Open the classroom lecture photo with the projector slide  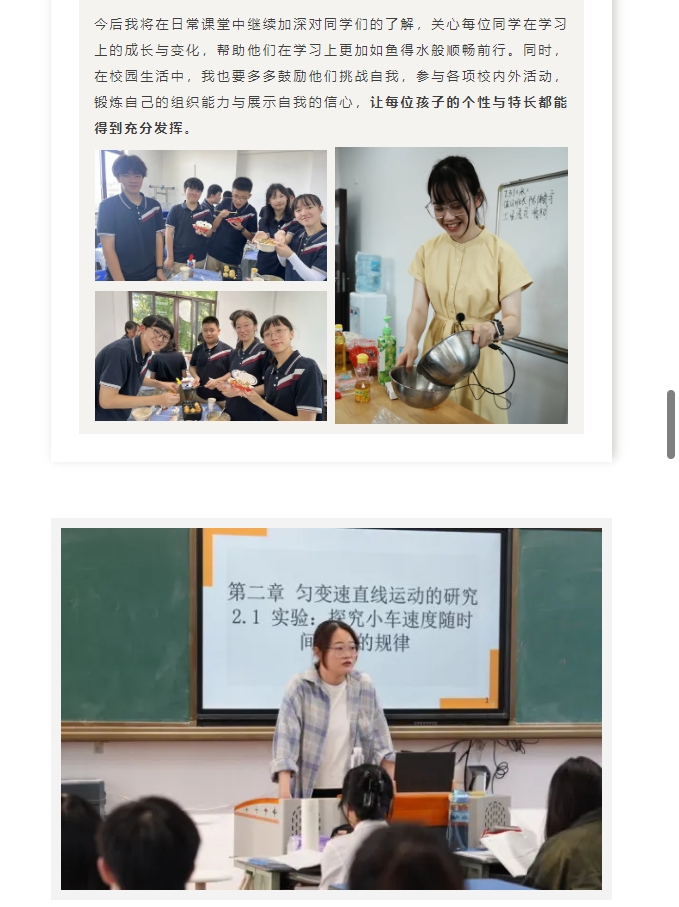[x=331, y=708]
